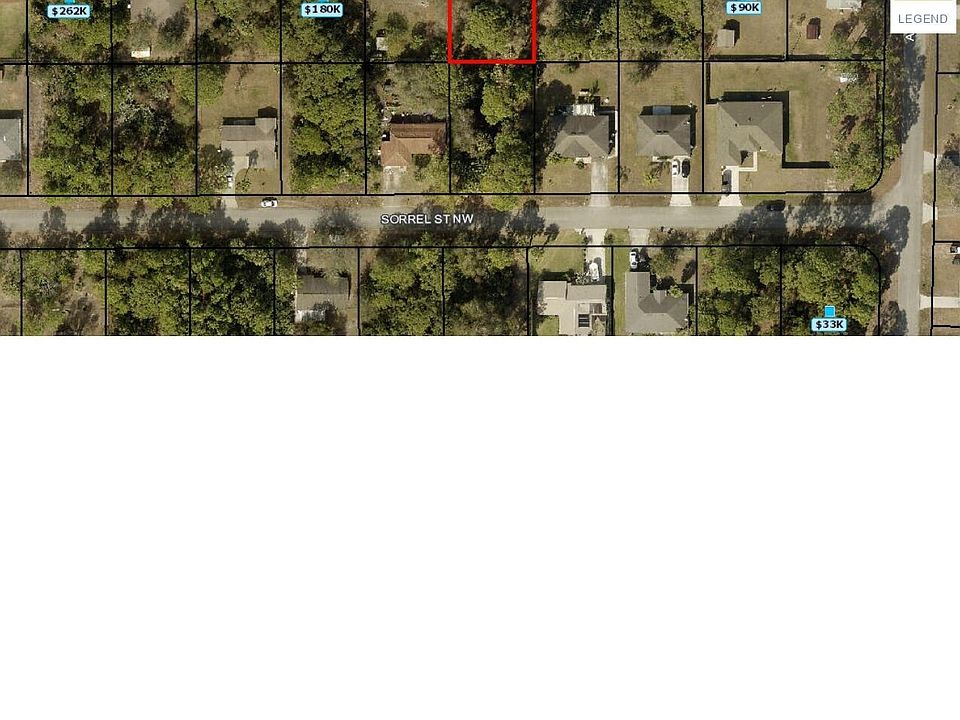Viewport: 960px width, 720px height.
Task: Select the $262K price marker
Action: point(68,11)
